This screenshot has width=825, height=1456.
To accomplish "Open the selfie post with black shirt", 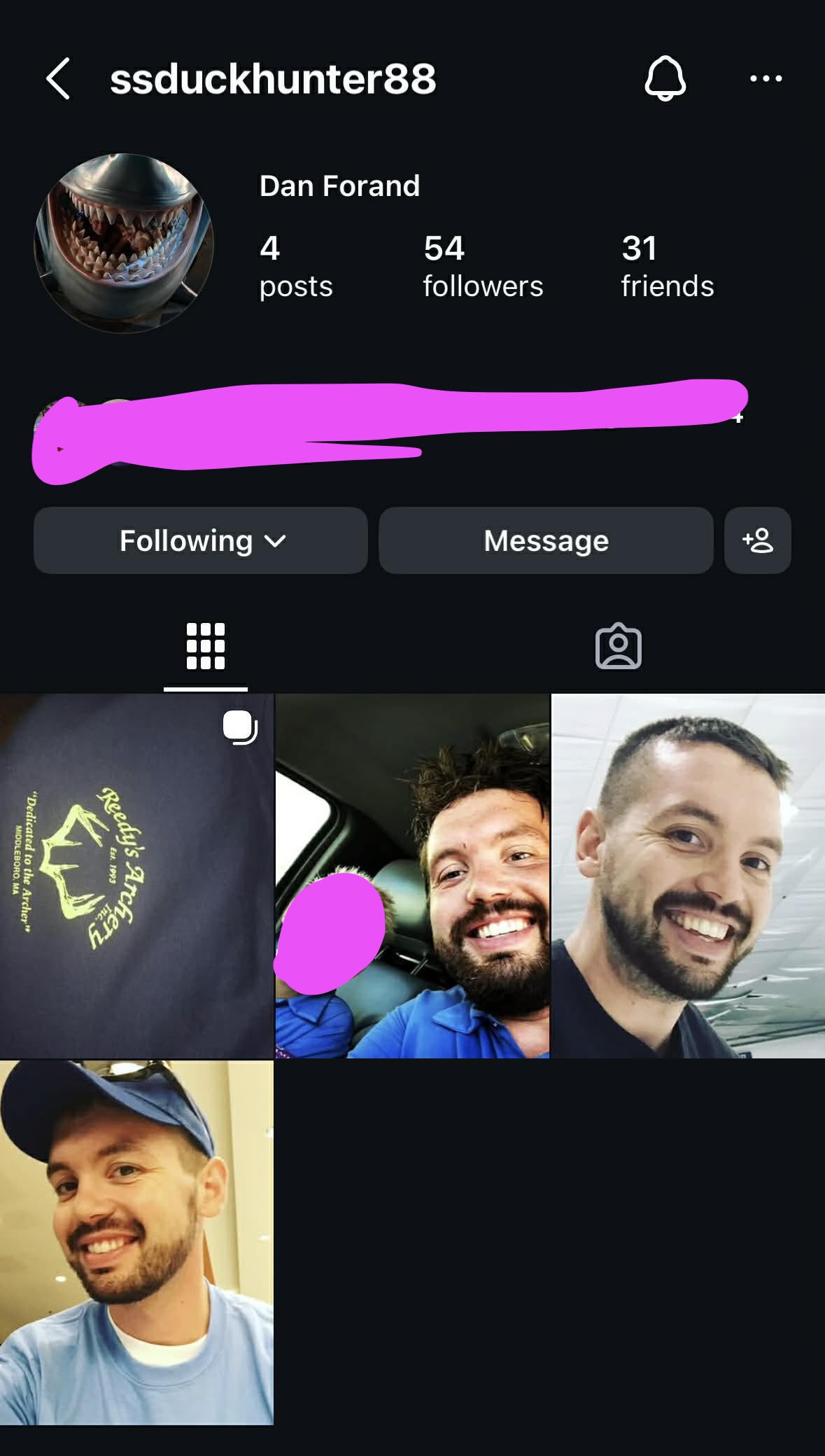I will click(x=688, y=876).
